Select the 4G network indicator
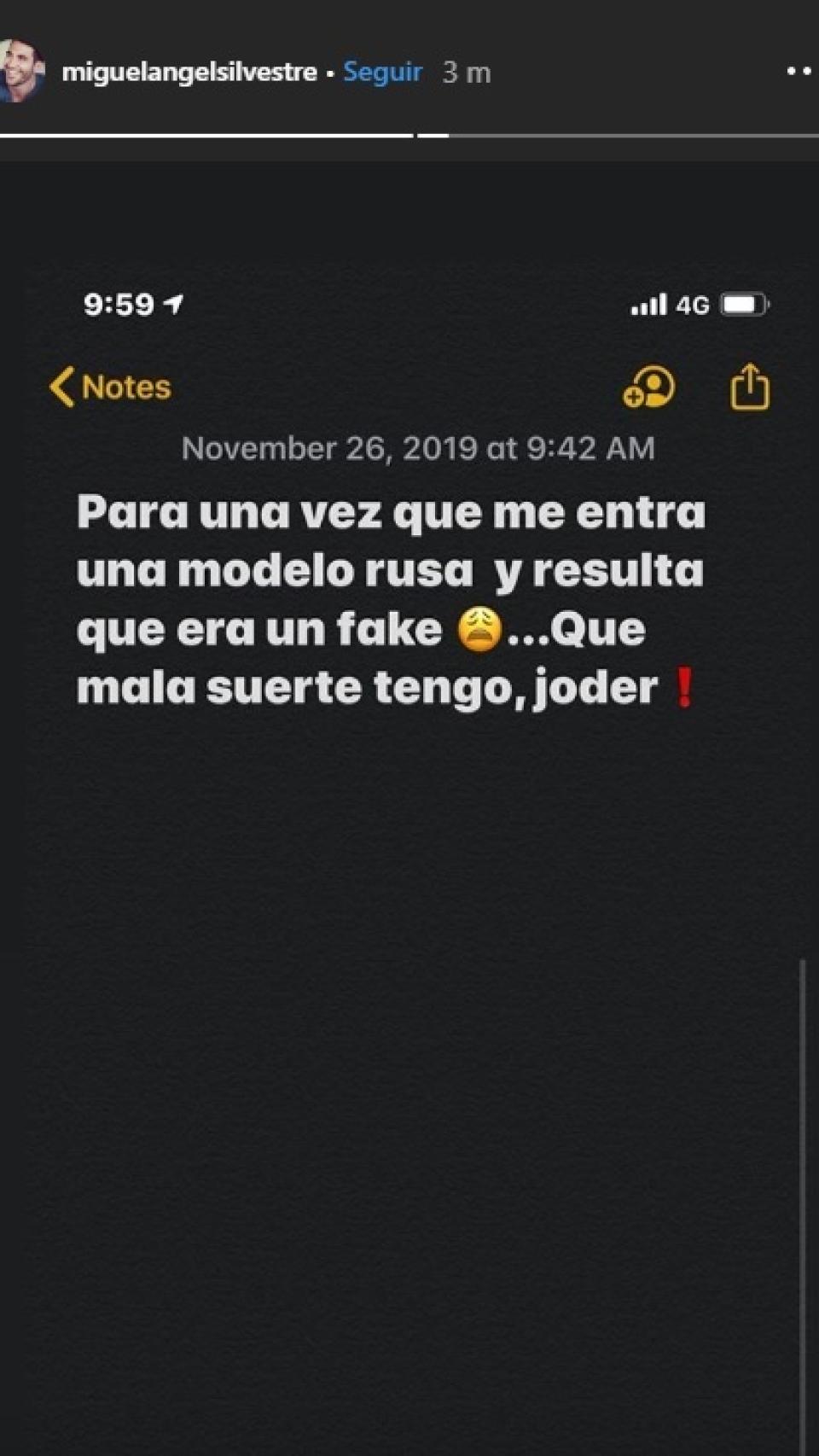This screenshot has height=1456, width=819. (x=693, y=305)
